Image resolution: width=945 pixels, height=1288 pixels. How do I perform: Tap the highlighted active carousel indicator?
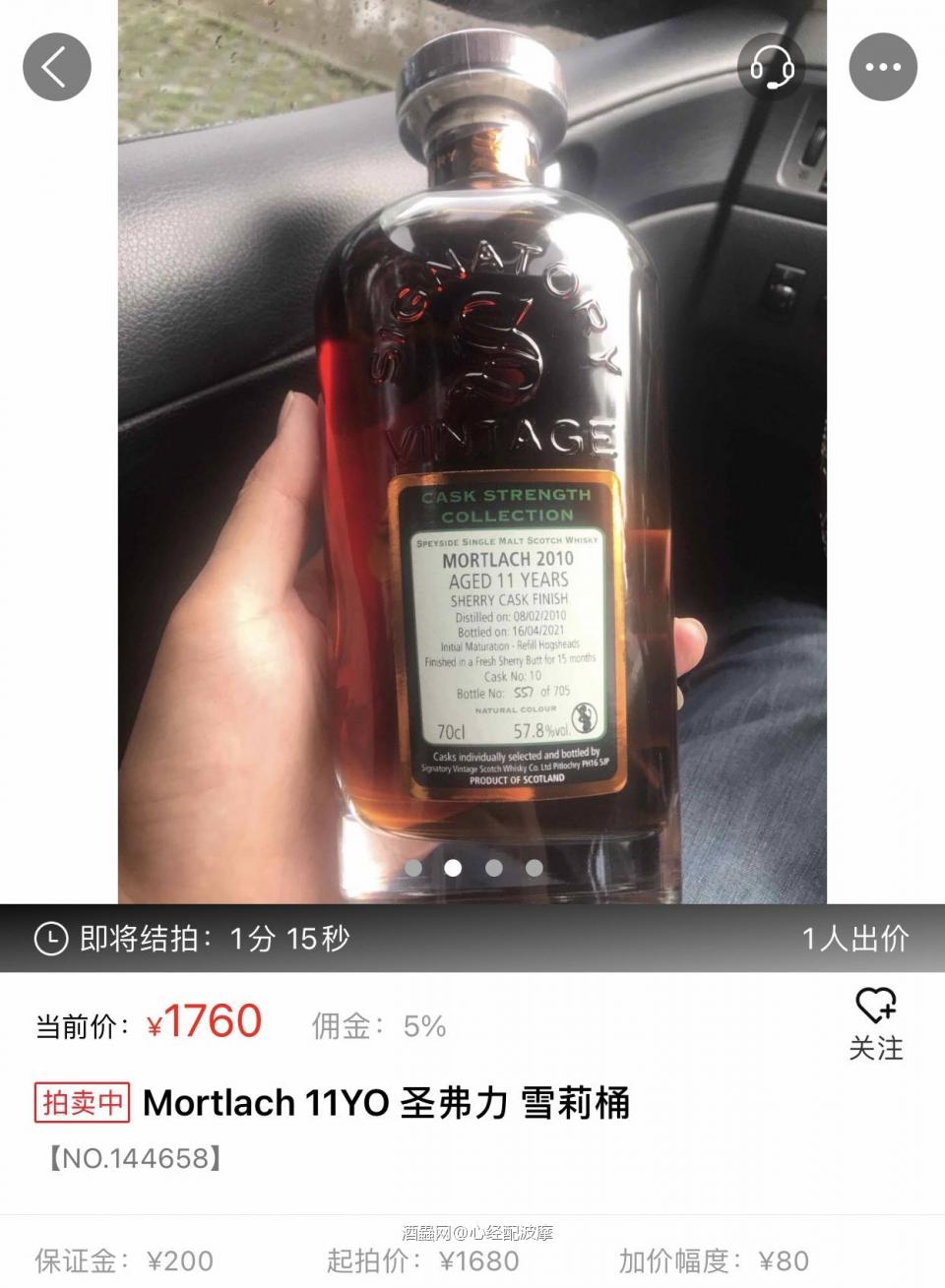pos(454,870)
